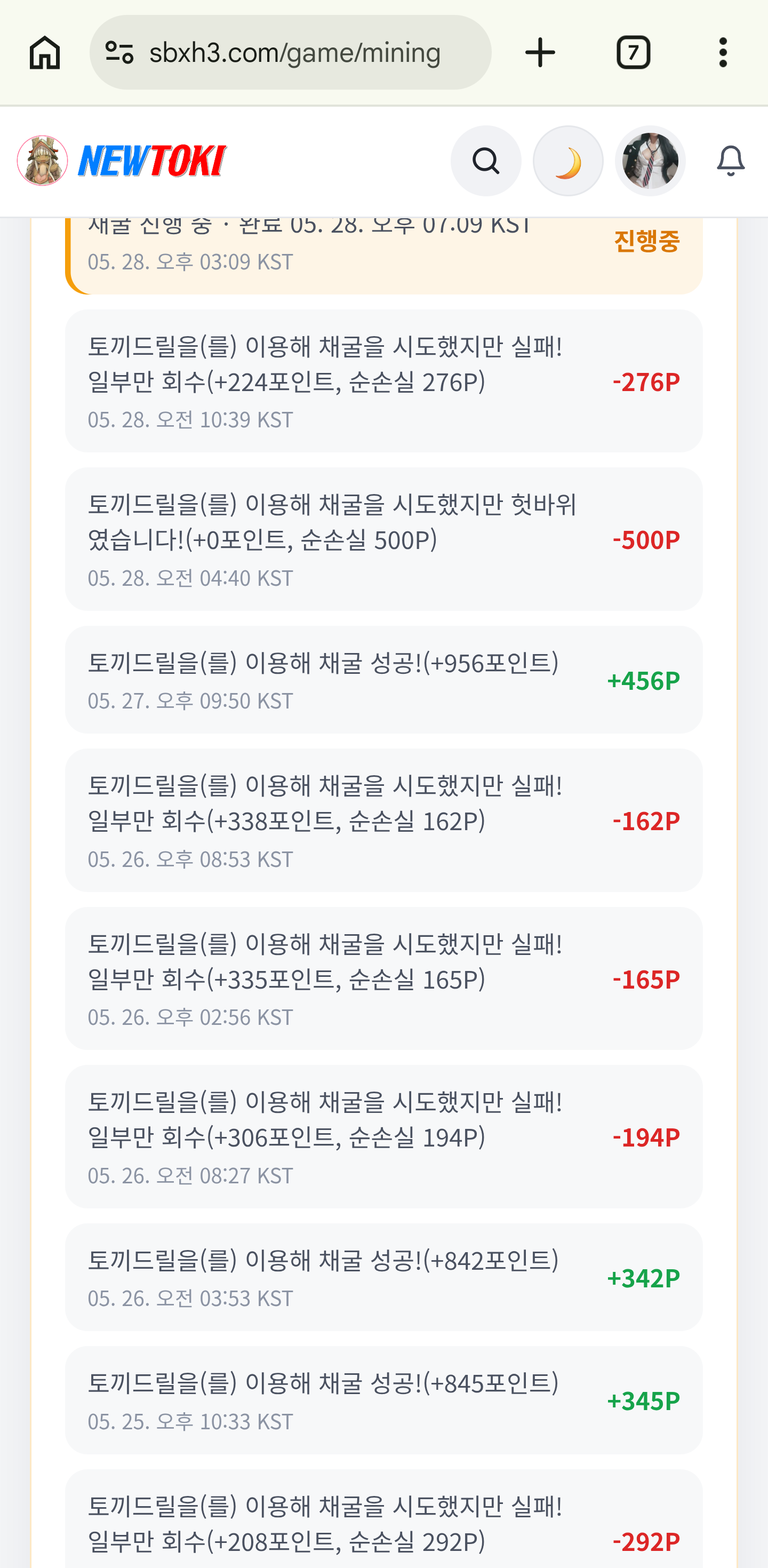Open the site search
Screen dimensions: 768x1568
pos(486,161)
